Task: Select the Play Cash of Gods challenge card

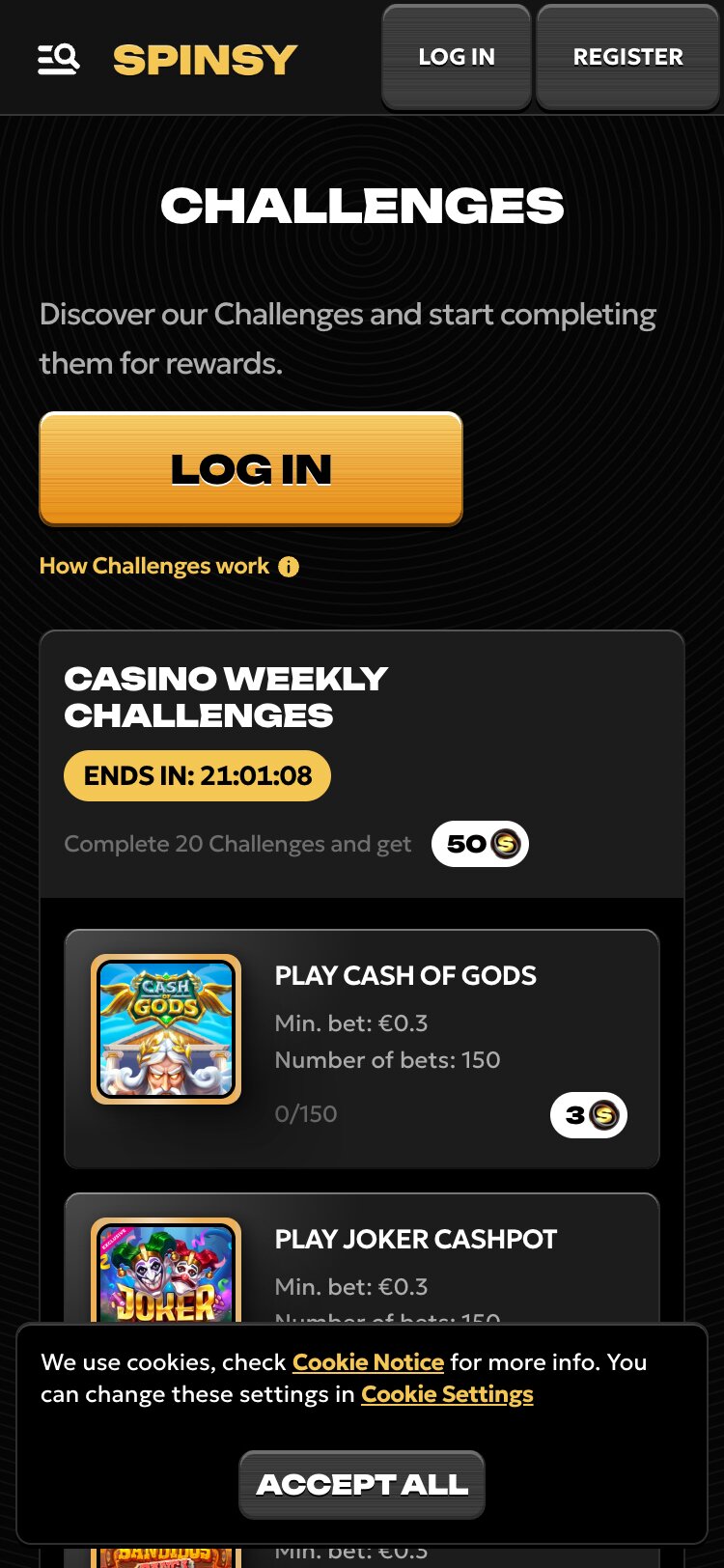Action: point(362,1049)
